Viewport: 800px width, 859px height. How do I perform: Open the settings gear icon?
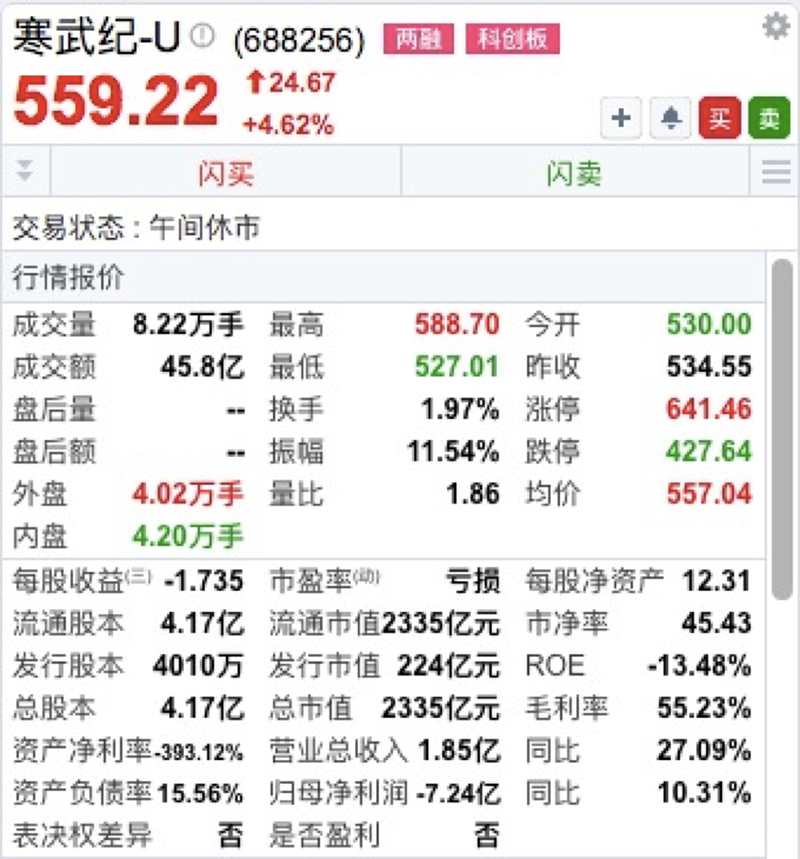point(775,27)
